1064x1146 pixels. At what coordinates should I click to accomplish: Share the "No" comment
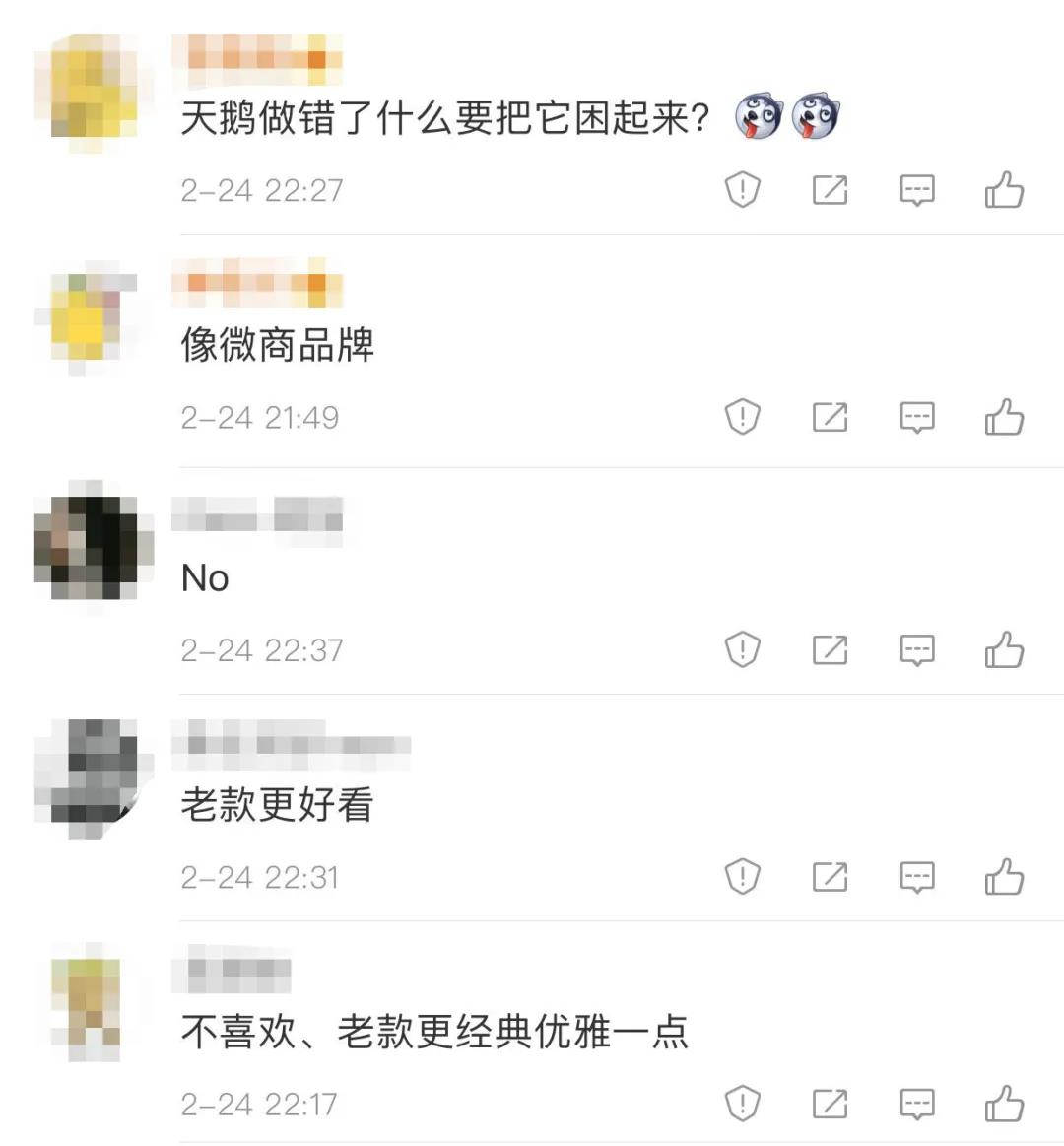(x=831, y=649)
